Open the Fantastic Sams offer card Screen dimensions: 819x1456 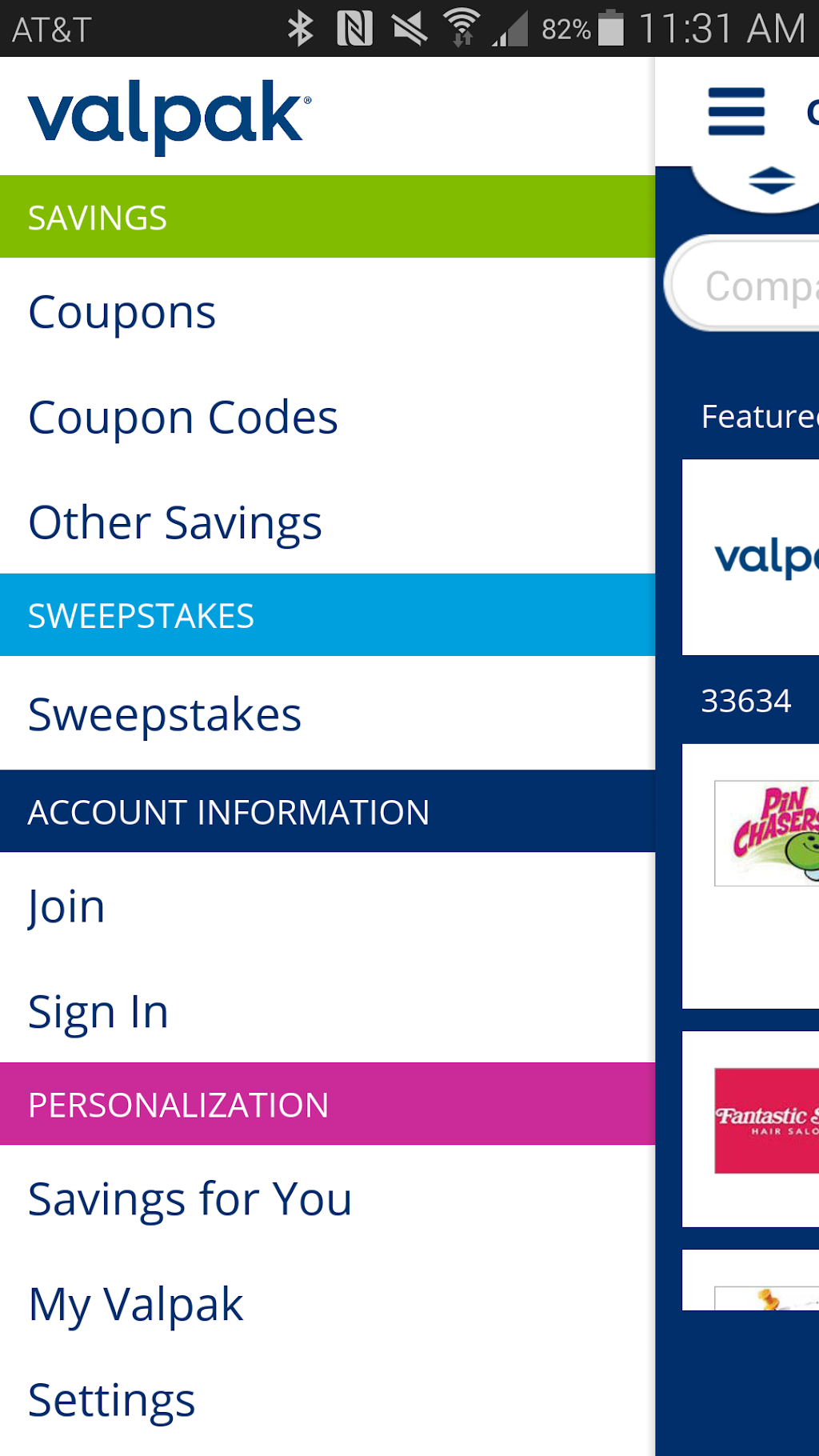pyautogui.click(x=750, y=1129)
